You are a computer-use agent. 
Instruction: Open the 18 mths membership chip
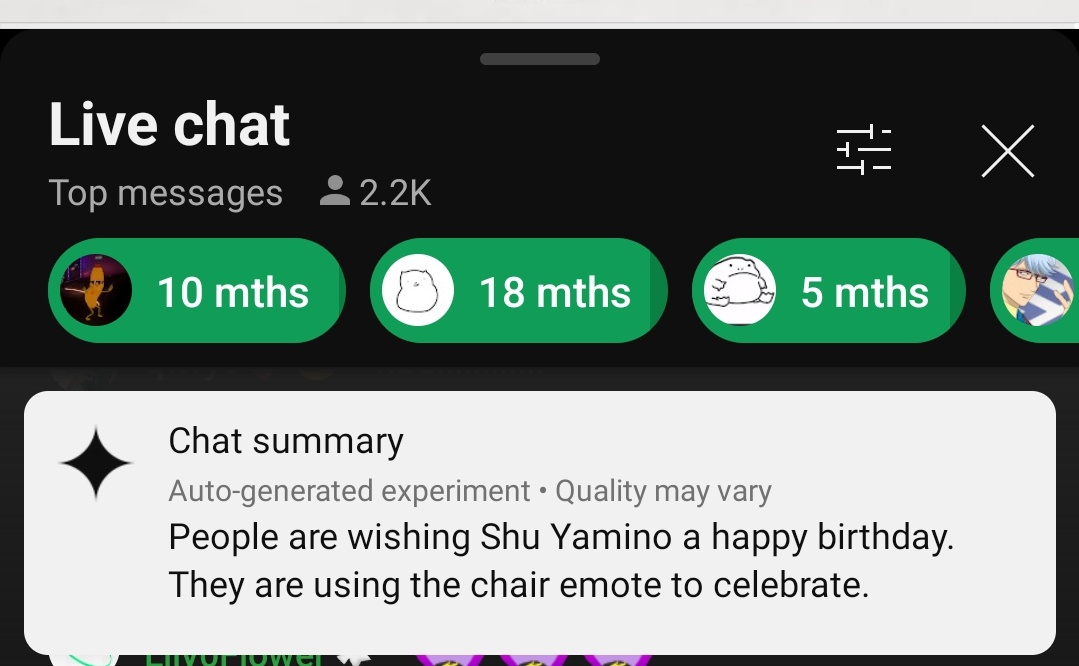(518, 292)
